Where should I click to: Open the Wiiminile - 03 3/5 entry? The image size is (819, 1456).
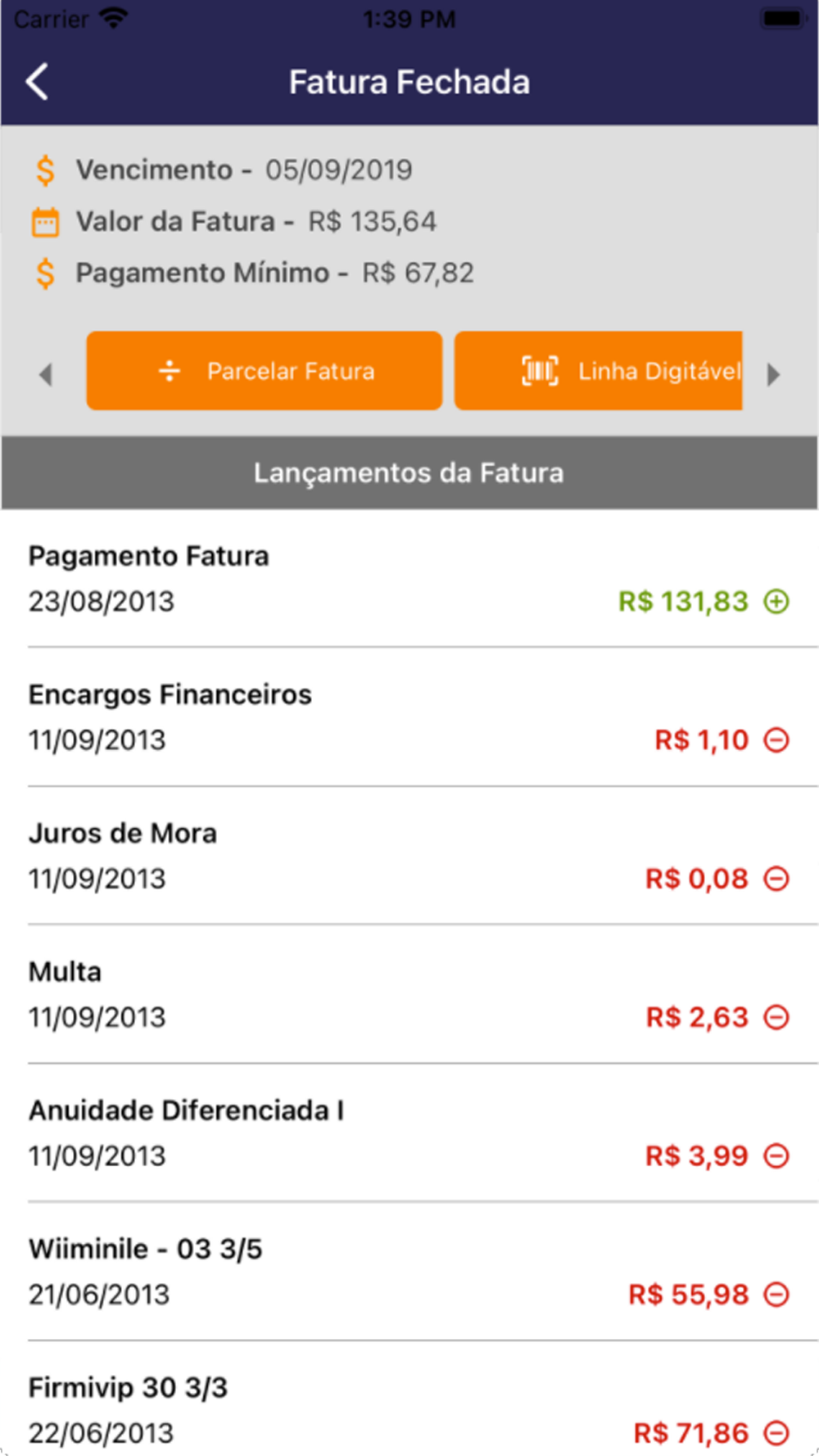[409, 1271]
